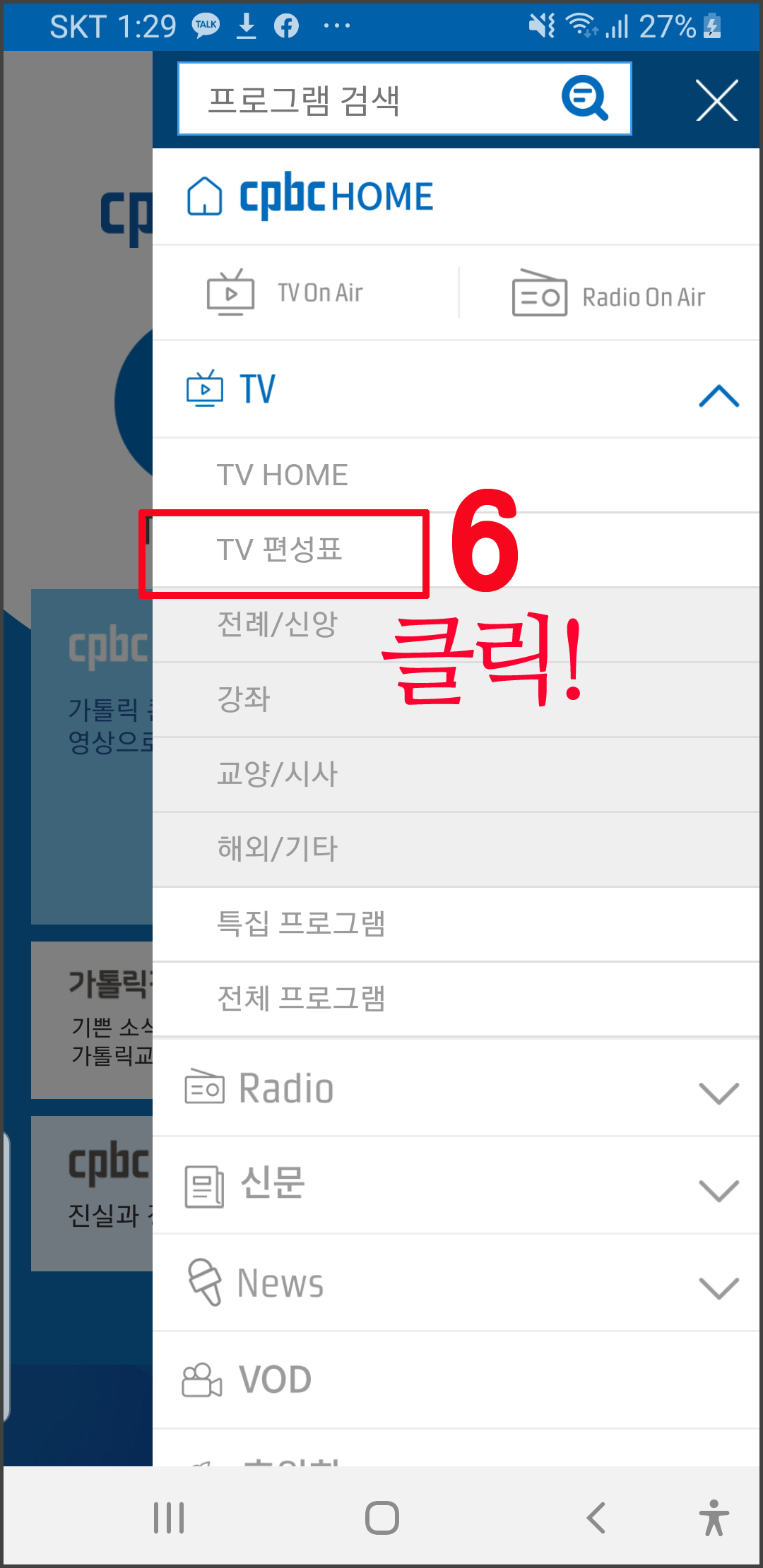Screen dimensions: 763x1568
Task: Open TV HOME
Action: 283,475
